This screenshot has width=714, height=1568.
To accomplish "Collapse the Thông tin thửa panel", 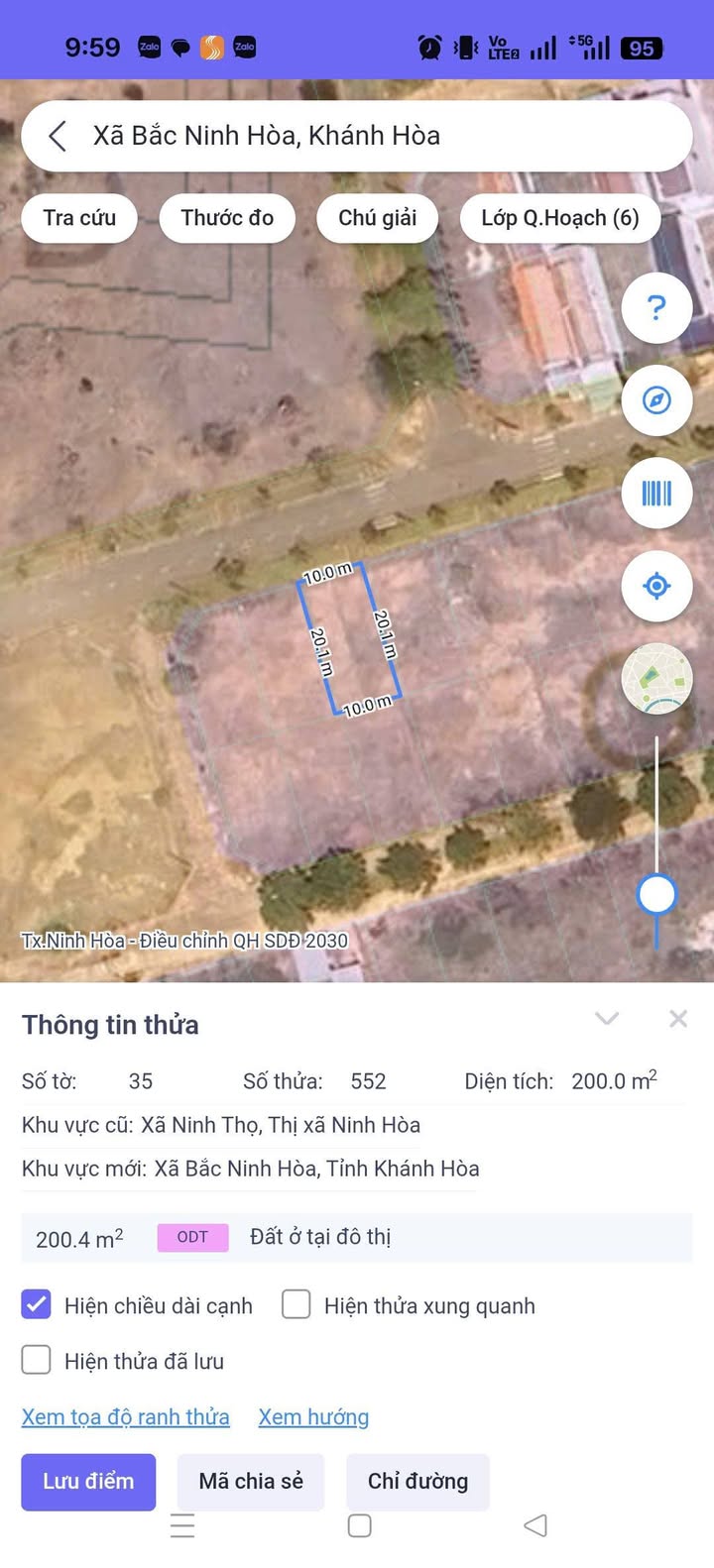I will pyautogui.click(x=607, y=1019).
